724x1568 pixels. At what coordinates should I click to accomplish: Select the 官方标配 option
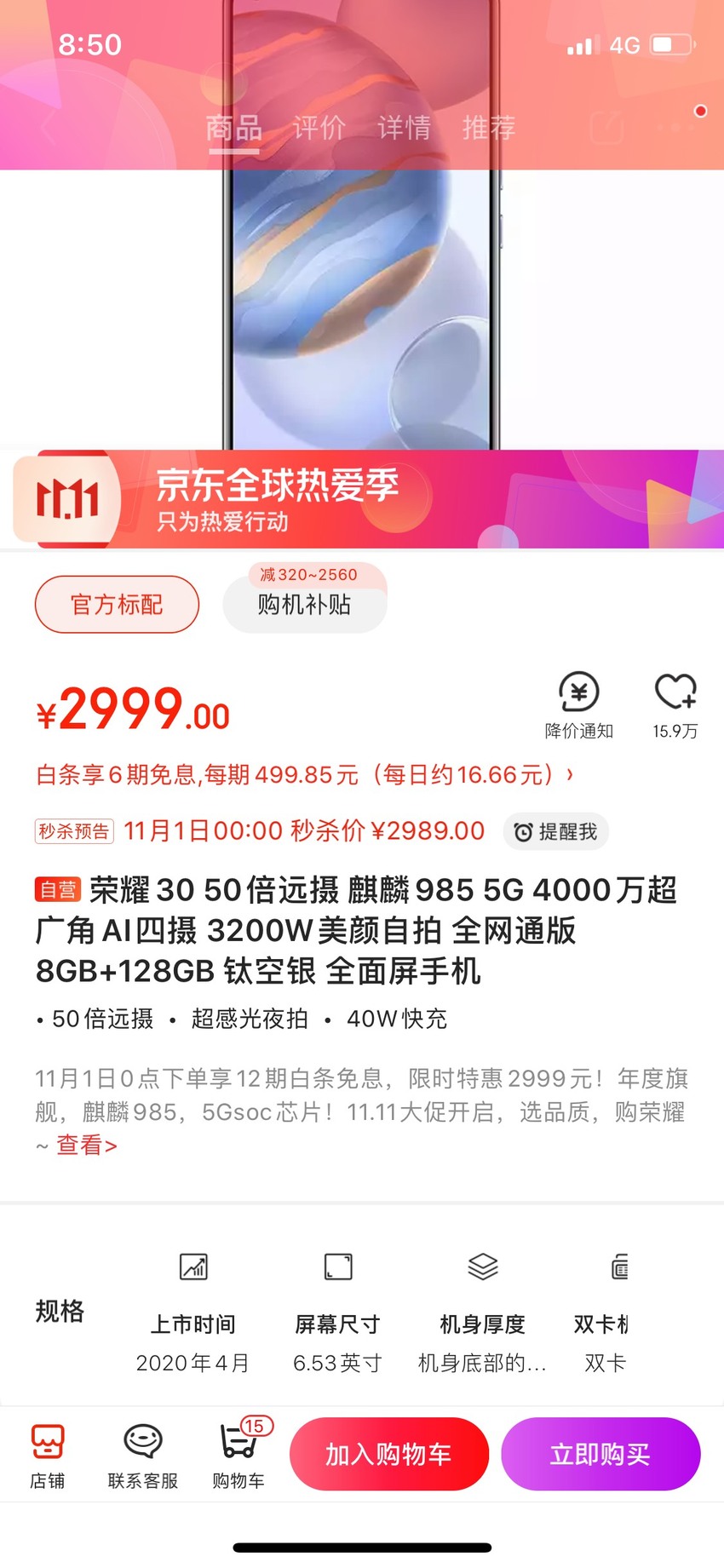tap(117, 604)
